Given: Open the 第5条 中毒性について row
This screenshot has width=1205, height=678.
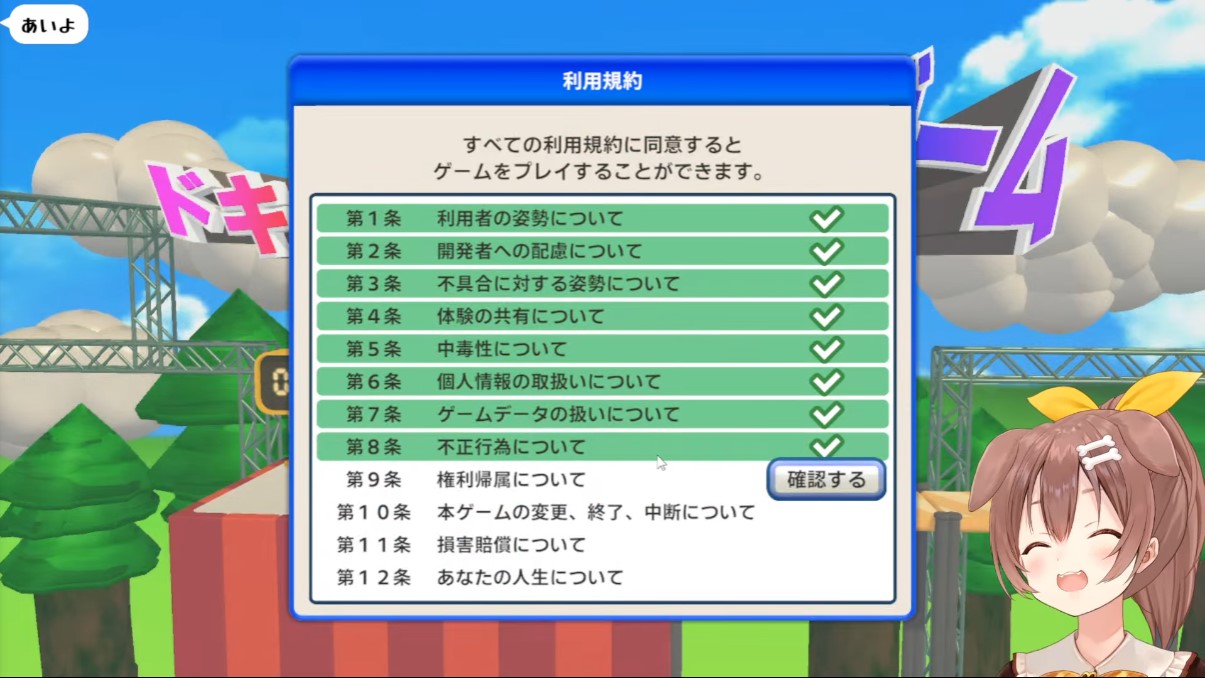Looking at the screenshot, I should click(x=602, y=349).
